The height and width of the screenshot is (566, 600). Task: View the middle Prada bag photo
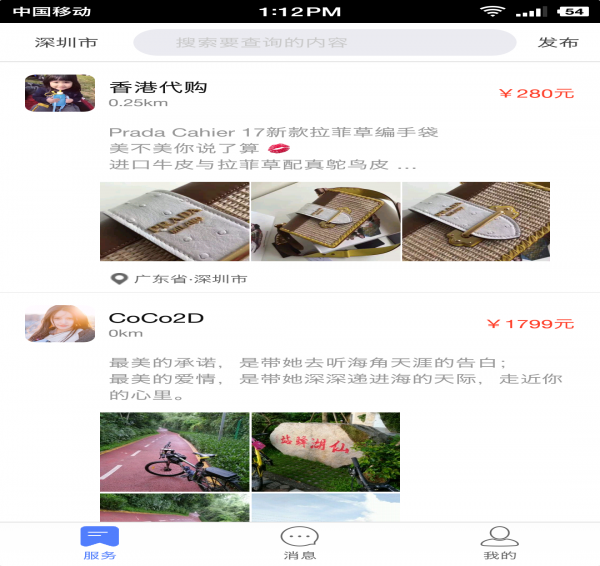tap(325, 221)
